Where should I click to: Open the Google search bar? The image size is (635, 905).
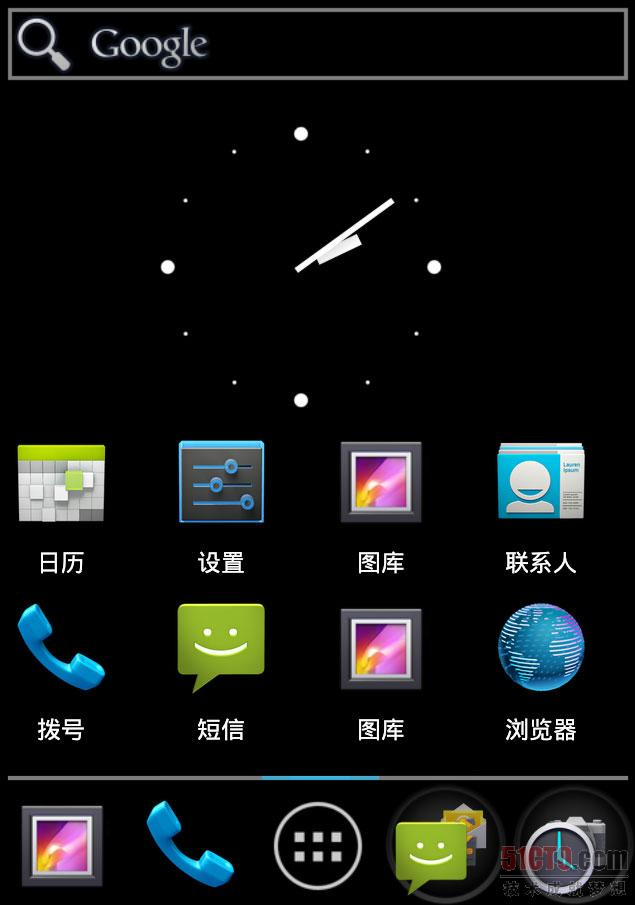tap(317, 45)
